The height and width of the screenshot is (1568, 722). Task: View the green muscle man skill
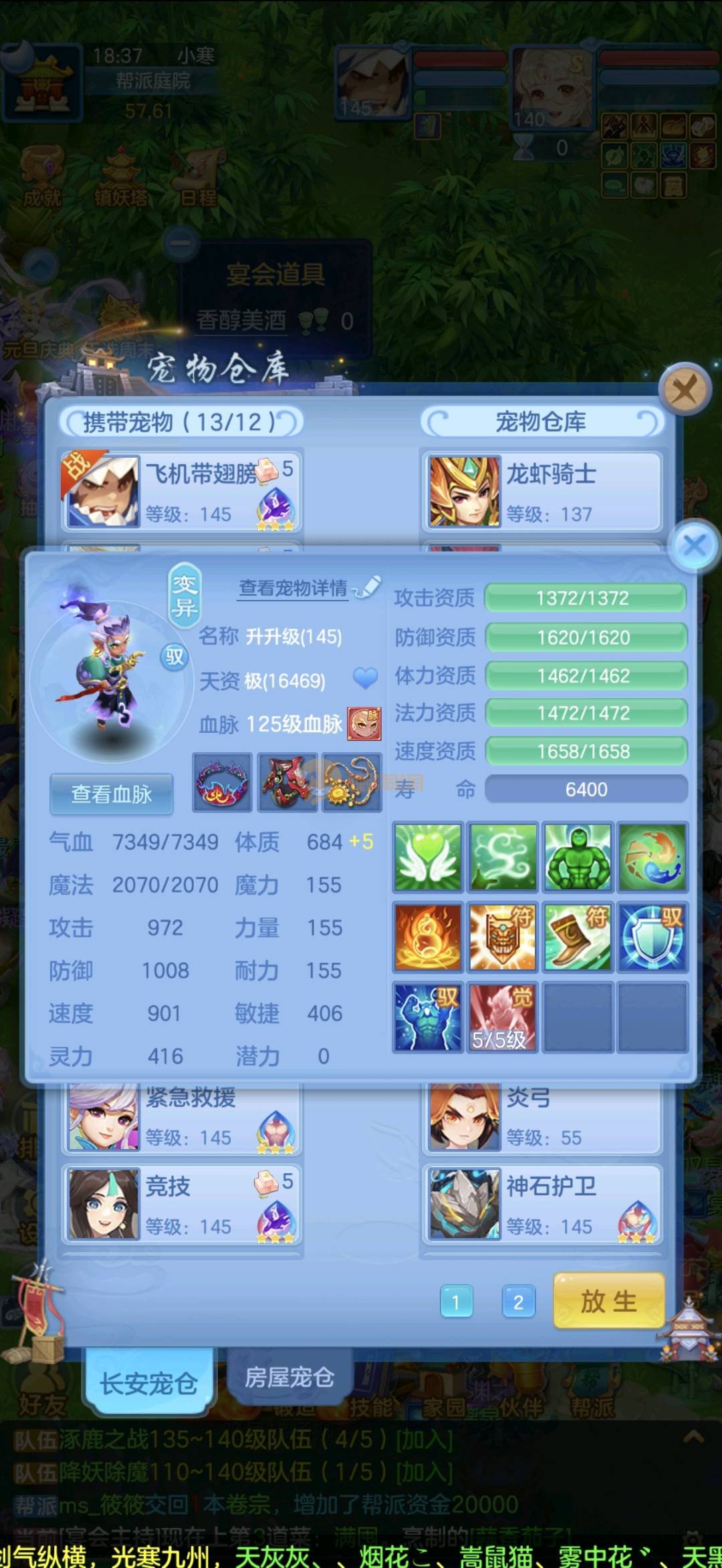577,857
